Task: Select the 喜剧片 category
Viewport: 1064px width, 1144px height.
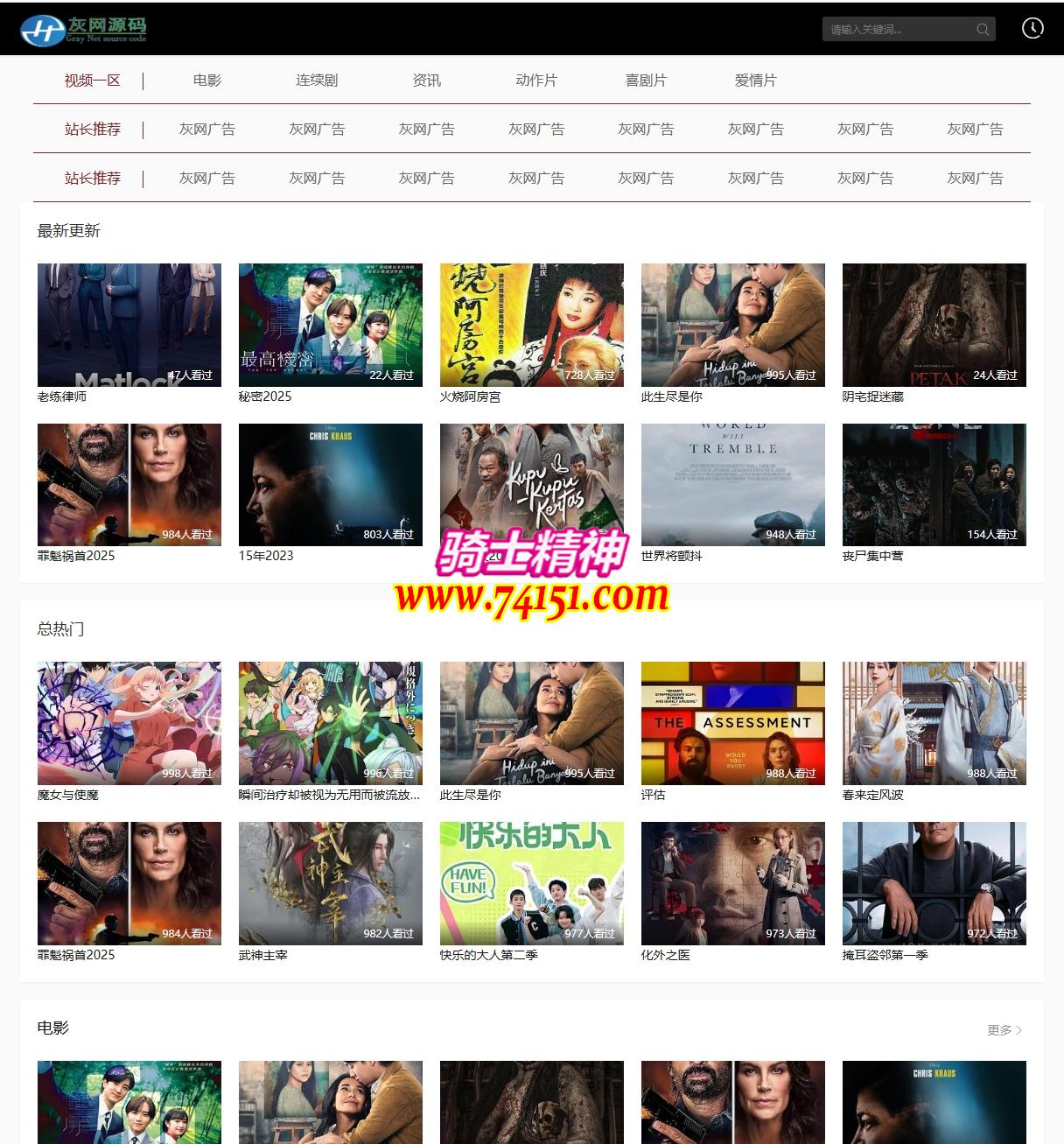Action: pos(646,81)
